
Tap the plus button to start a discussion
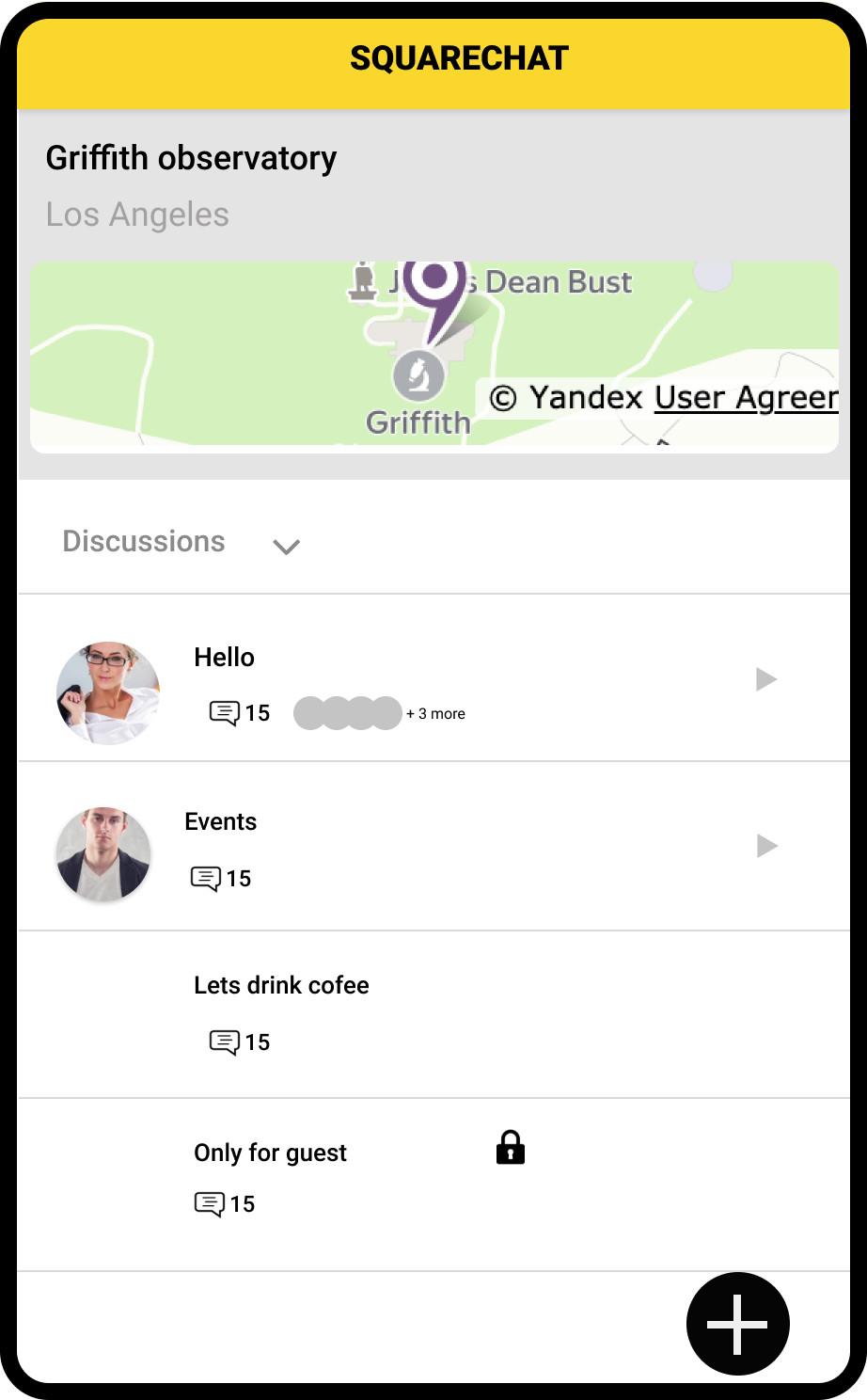(737, 1324)
